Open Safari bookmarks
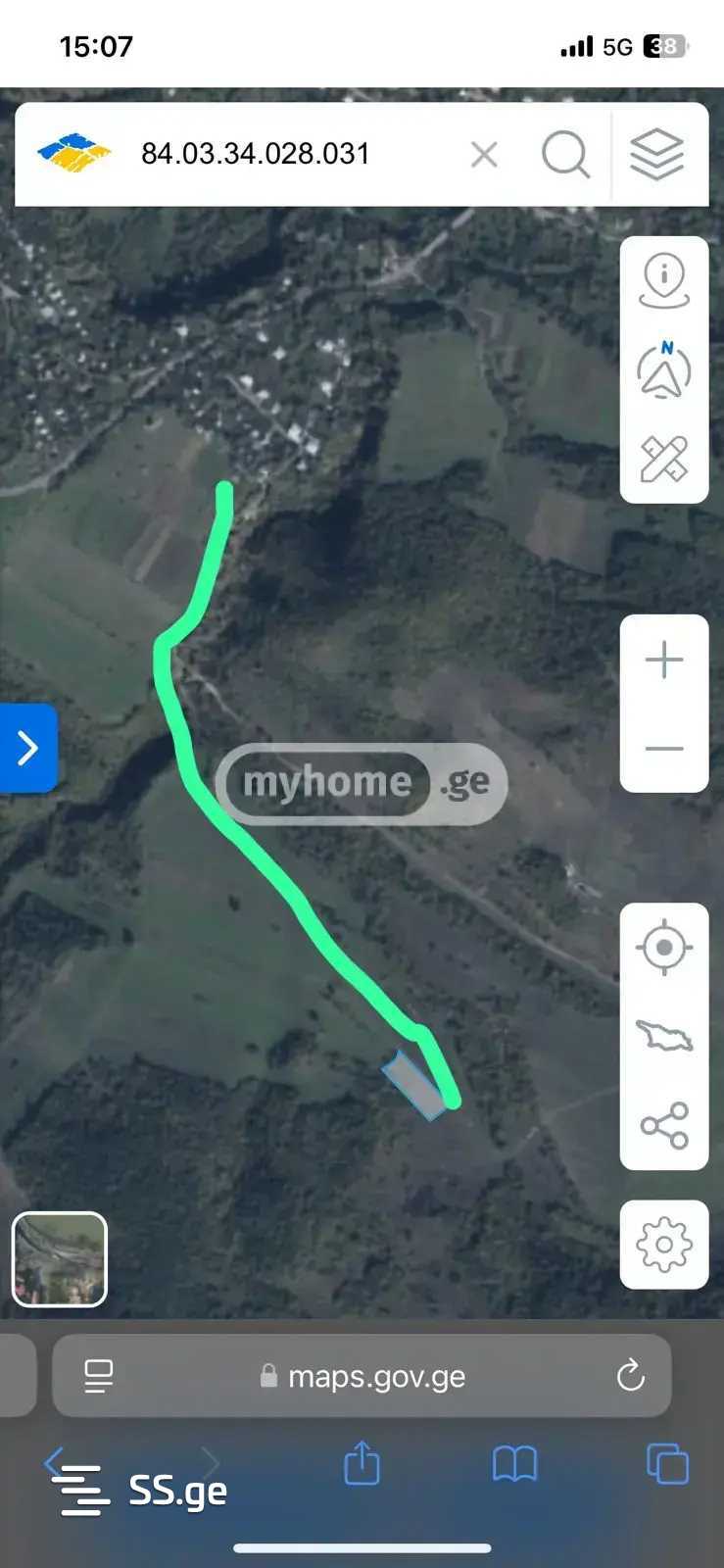 pyautogui.click(x=515, y=1465)
